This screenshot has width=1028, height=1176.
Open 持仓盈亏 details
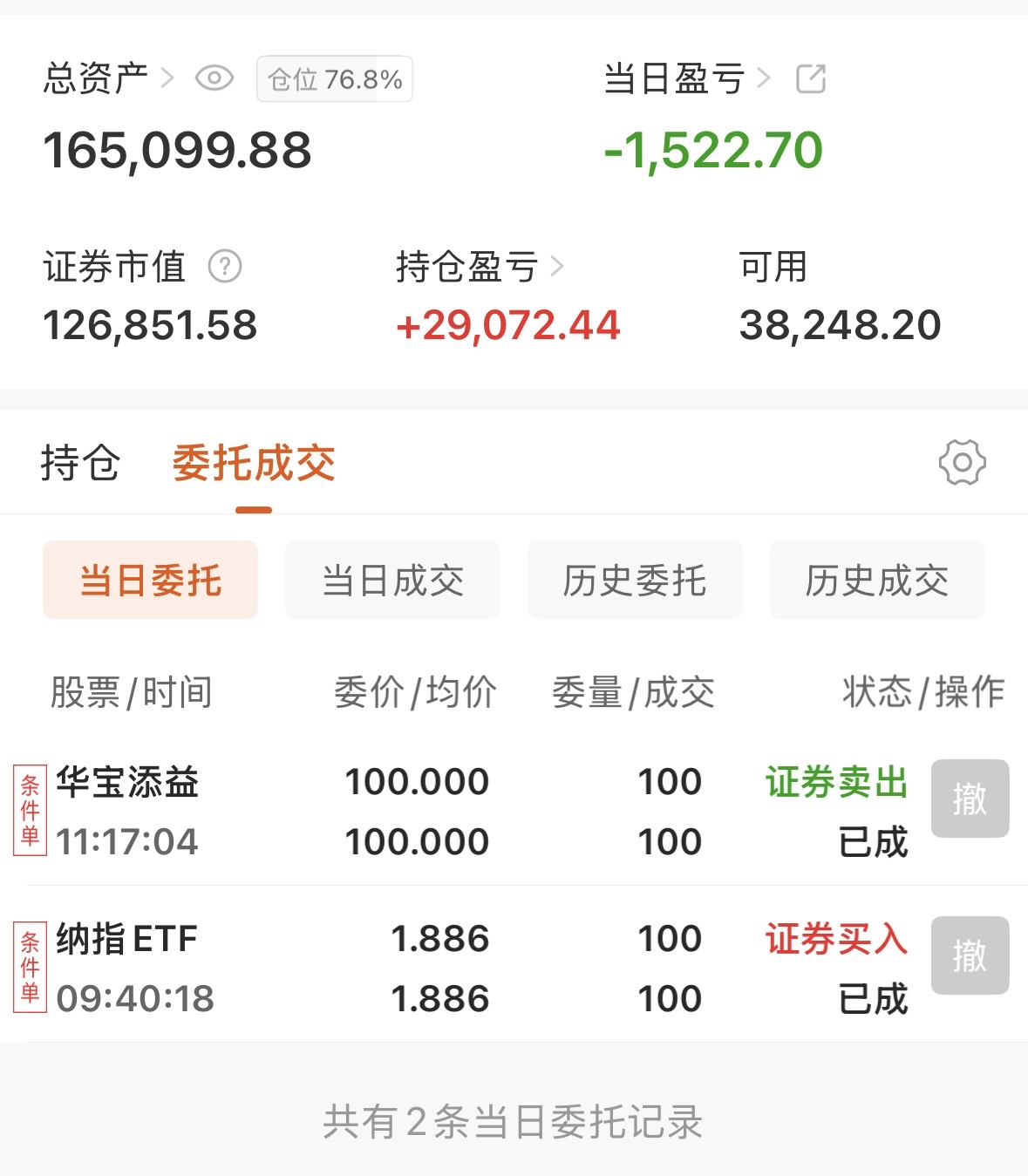[479, 266]
